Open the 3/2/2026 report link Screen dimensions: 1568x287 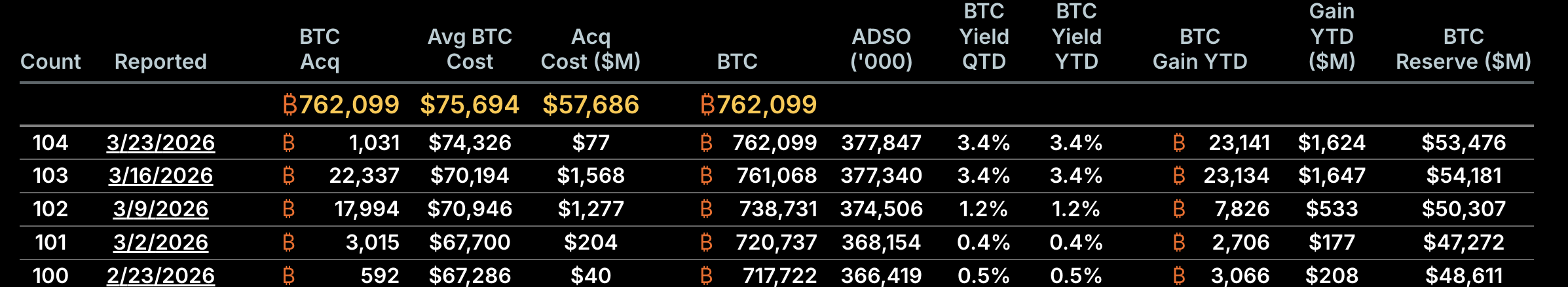[x=160, y=242]
